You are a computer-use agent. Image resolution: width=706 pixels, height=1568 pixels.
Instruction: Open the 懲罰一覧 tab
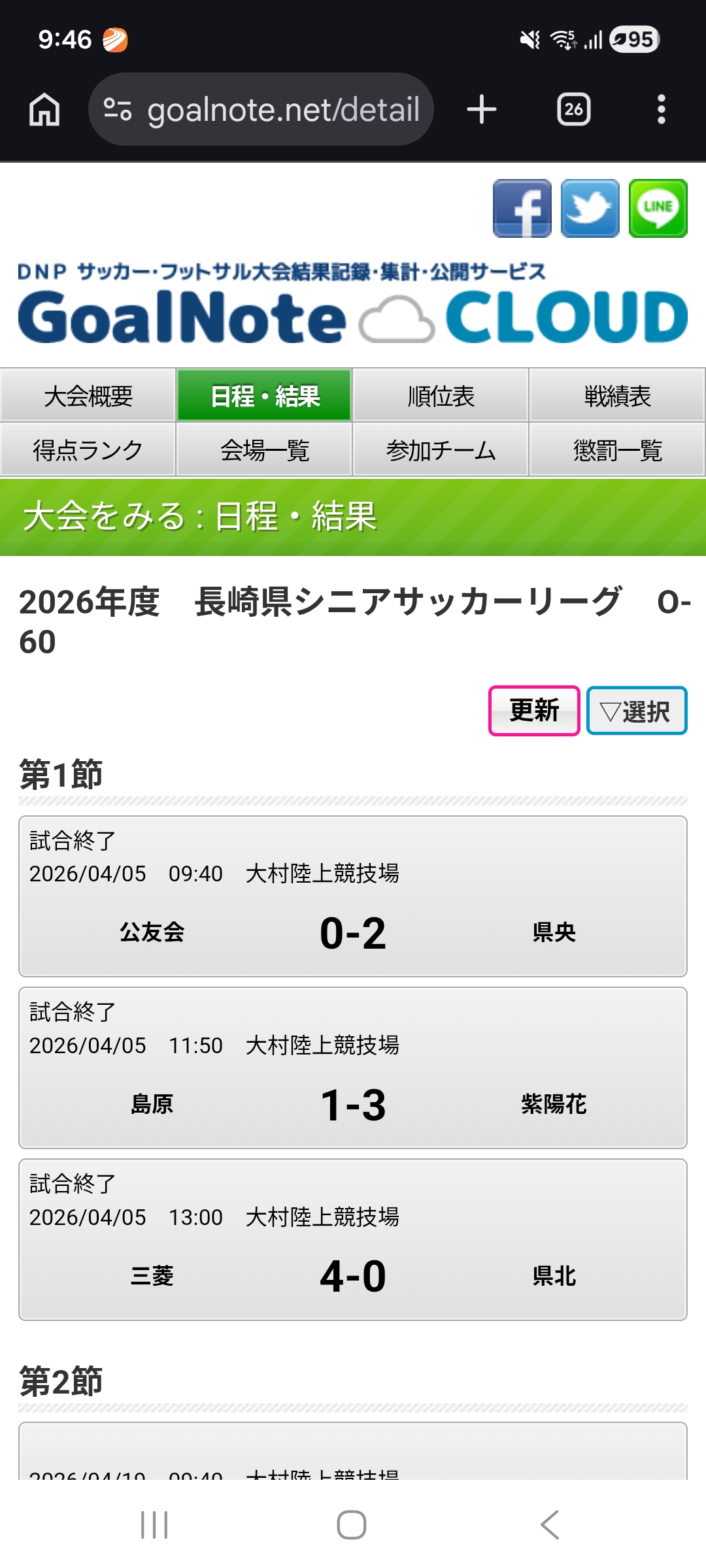[x=617, y=450]
